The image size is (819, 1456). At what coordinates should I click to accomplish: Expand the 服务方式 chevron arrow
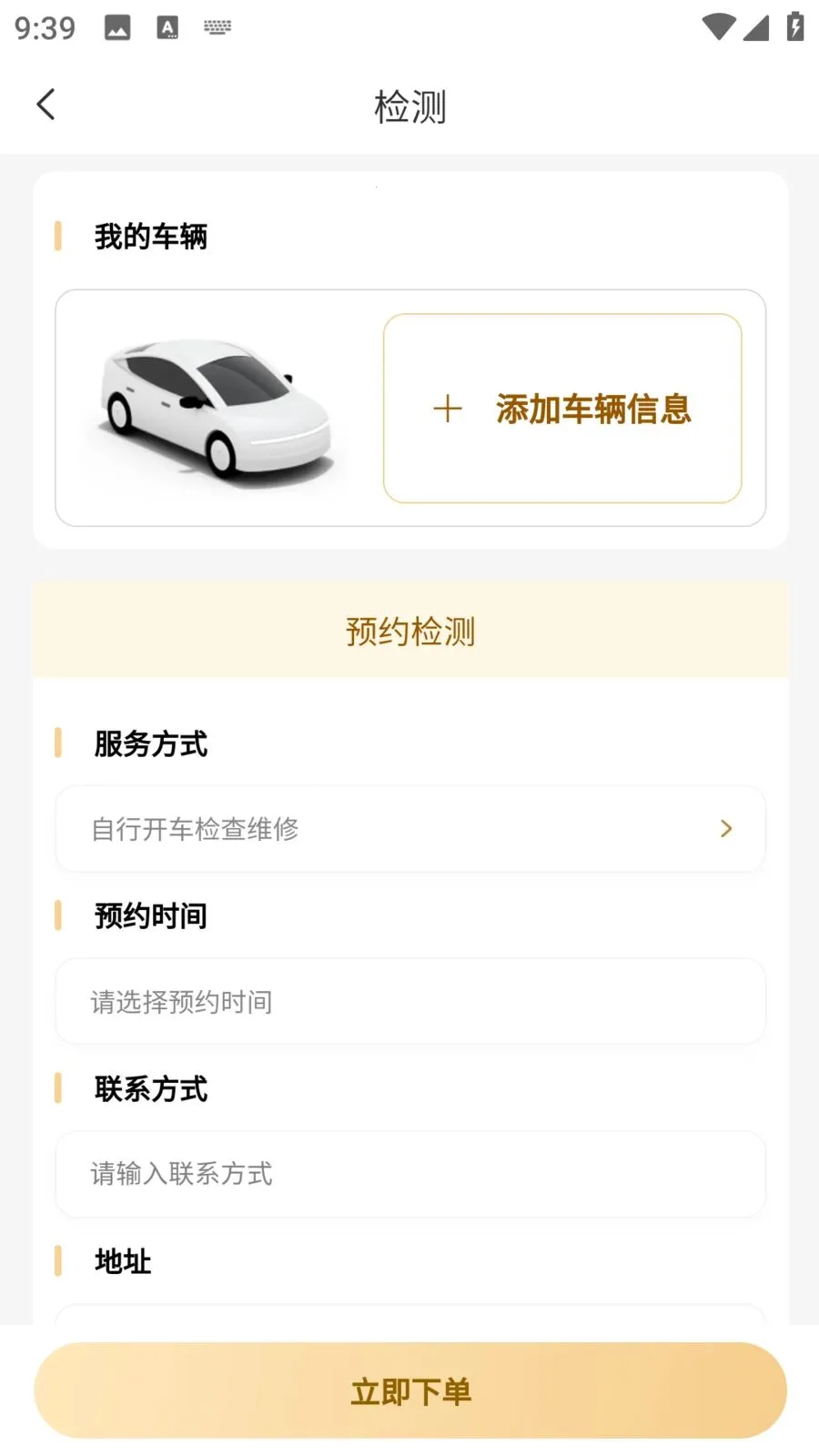pos(725,828)
